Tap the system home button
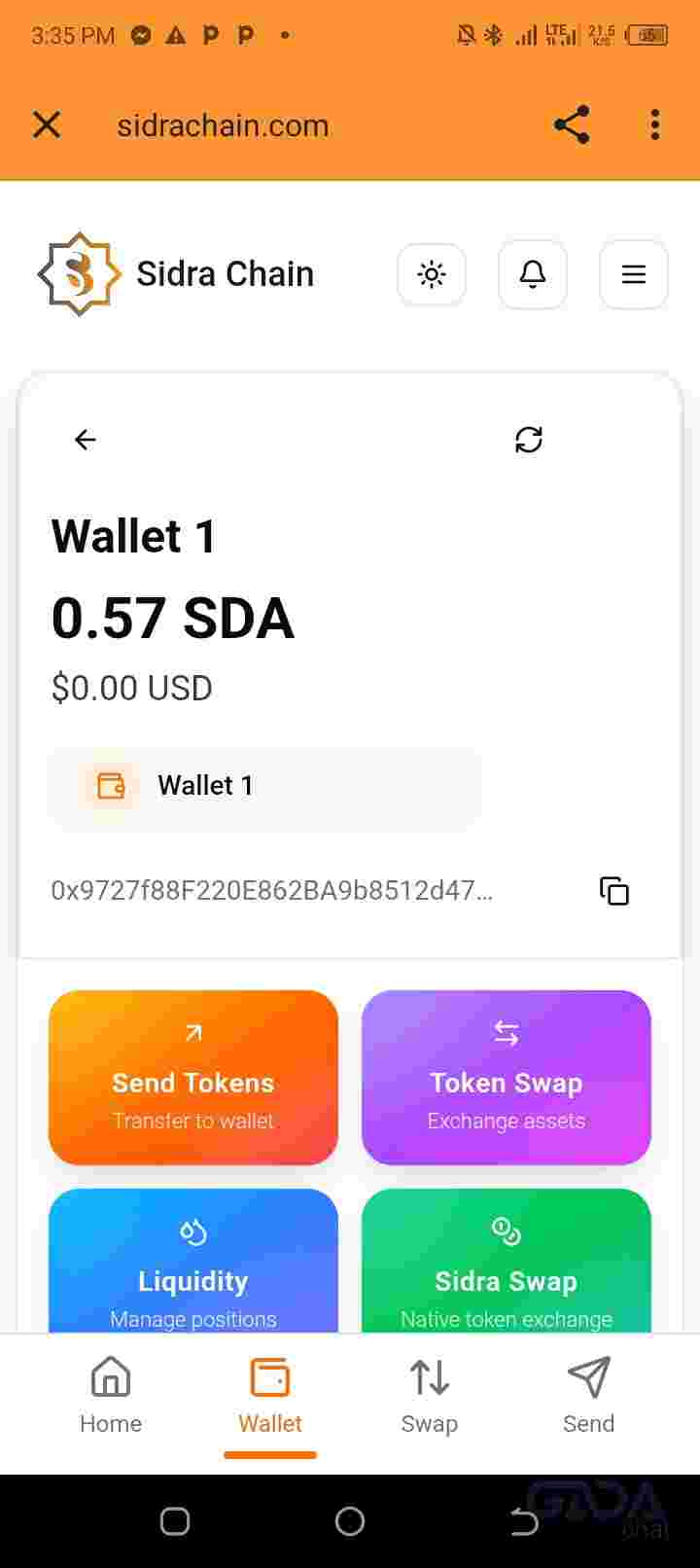This screenshot has width=700, height=1568. point(350,1521)
